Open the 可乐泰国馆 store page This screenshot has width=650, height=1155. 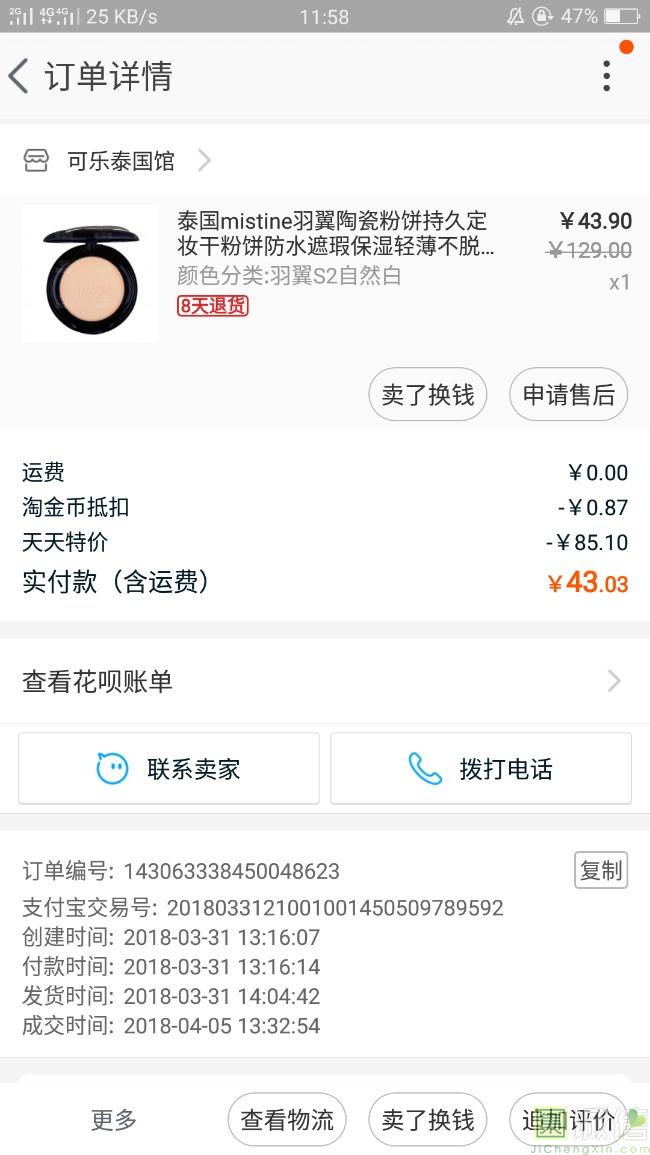click(116, 161)
